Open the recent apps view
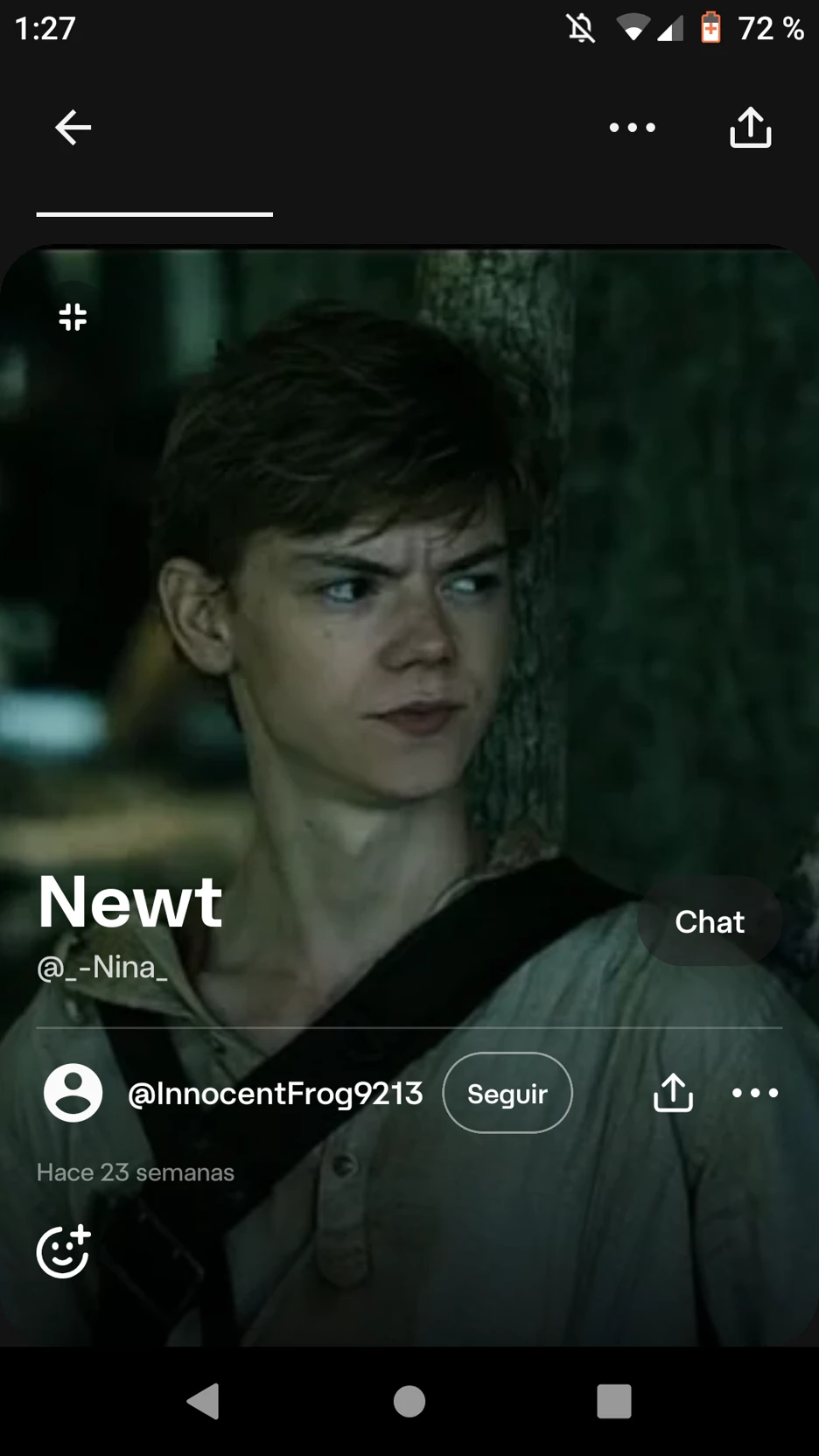The image size is (819, 1456). [x=613, y=1401]
